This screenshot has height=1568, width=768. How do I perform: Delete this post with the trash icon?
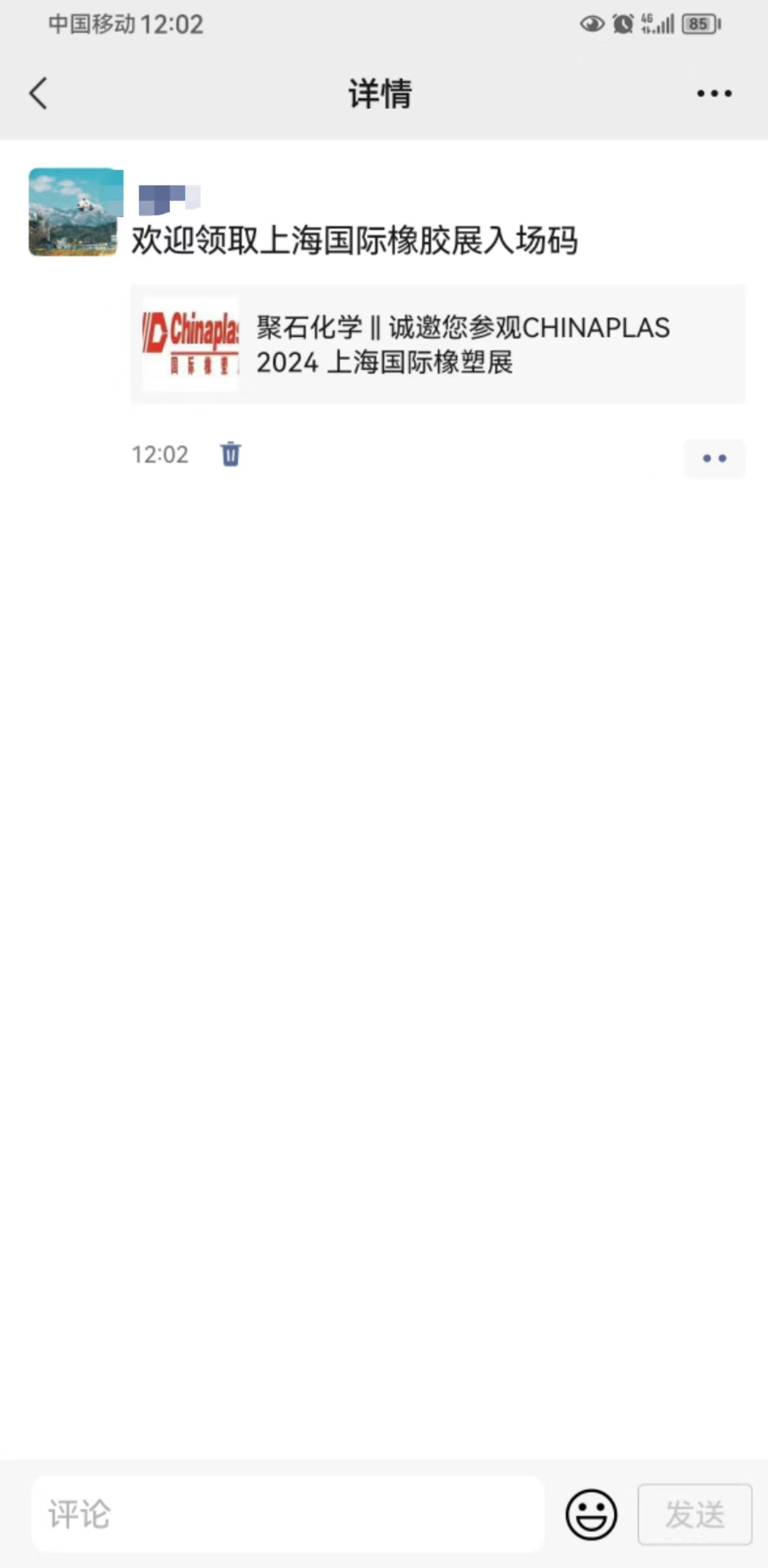[x=231, y=454]
